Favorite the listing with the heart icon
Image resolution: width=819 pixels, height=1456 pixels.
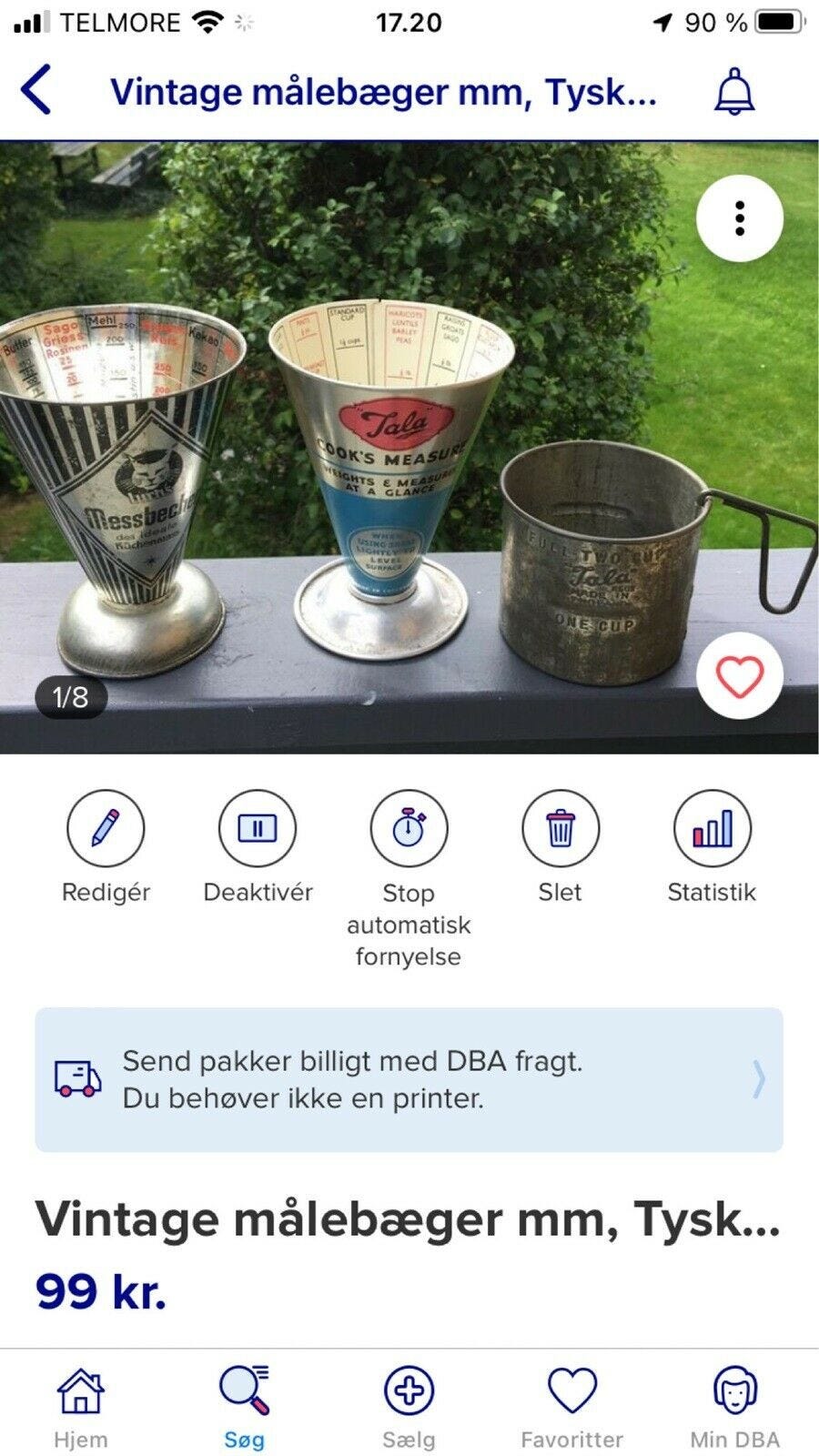coord(739,677)
